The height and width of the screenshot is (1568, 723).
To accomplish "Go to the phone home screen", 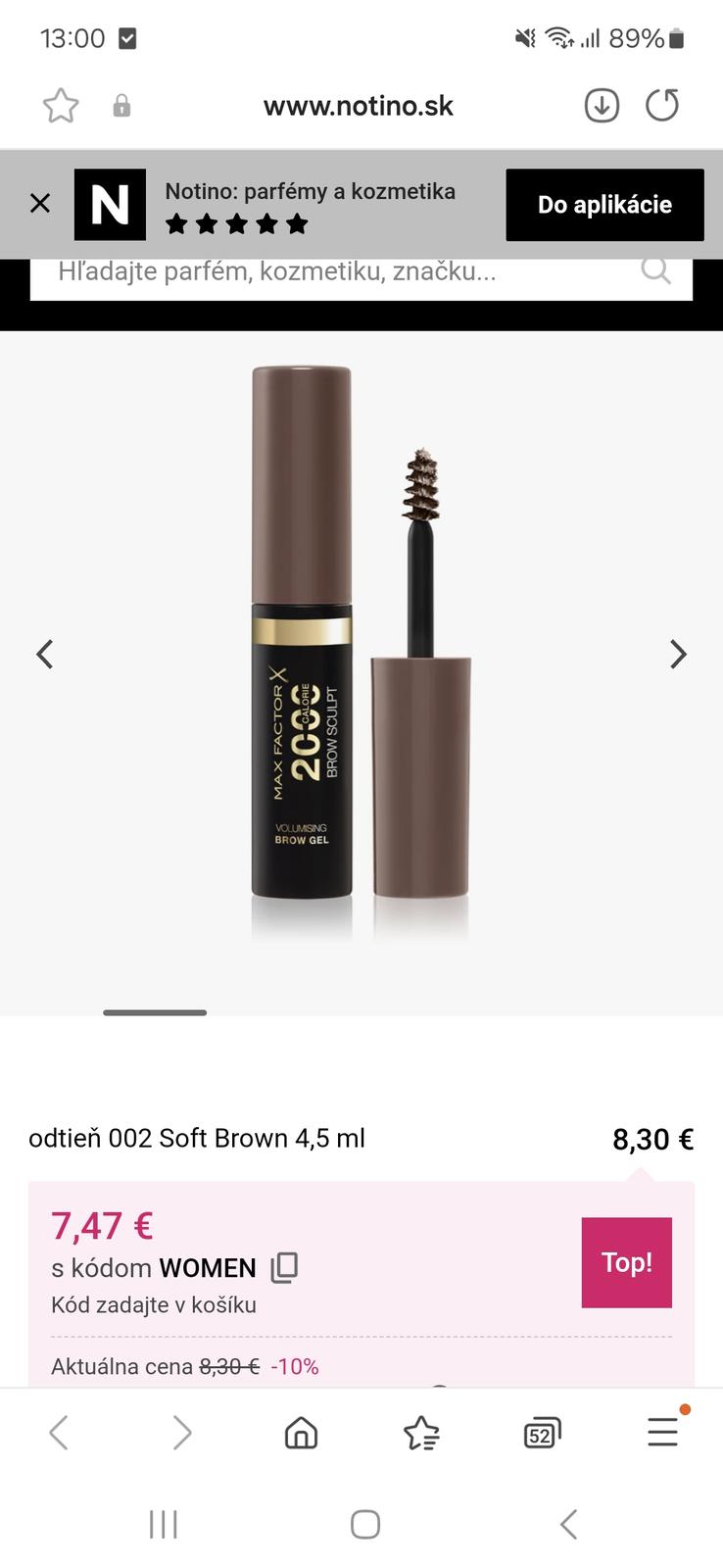I will (x=364, y=1524).
